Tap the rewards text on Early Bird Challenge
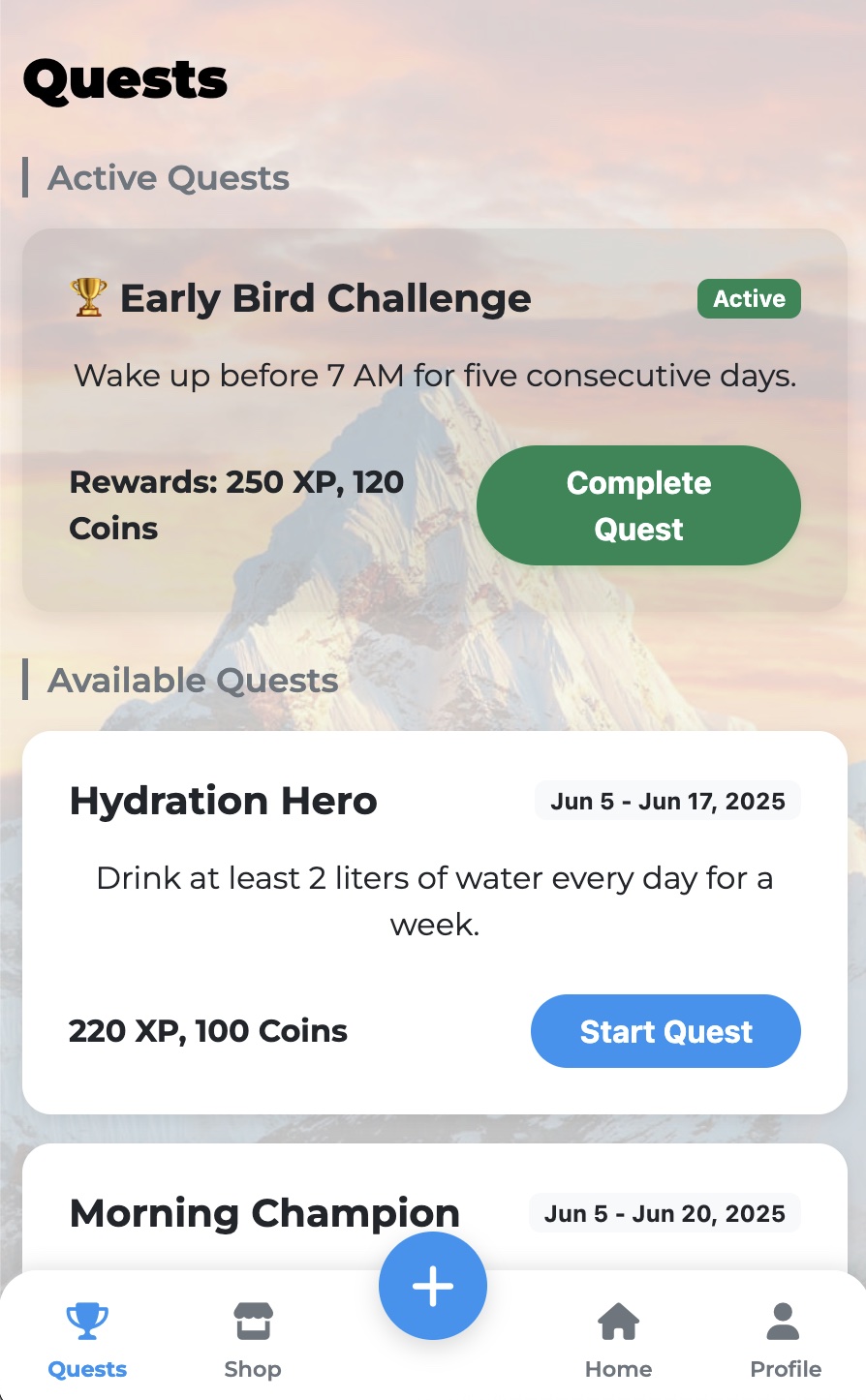Screen dimensions: 866x1400 (236, 504)
